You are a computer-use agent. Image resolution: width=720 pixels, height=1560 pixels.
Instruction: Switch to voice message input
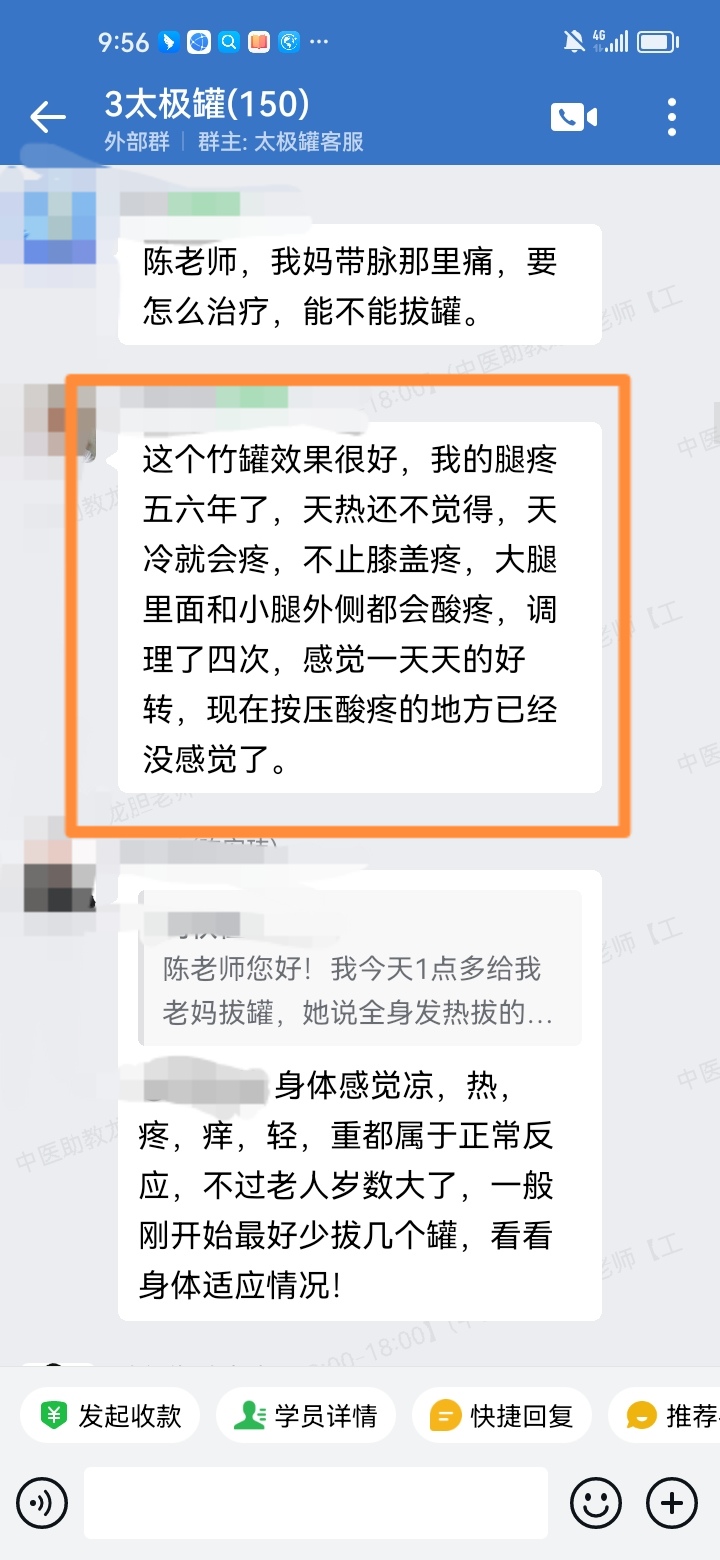click(42, 1502)
